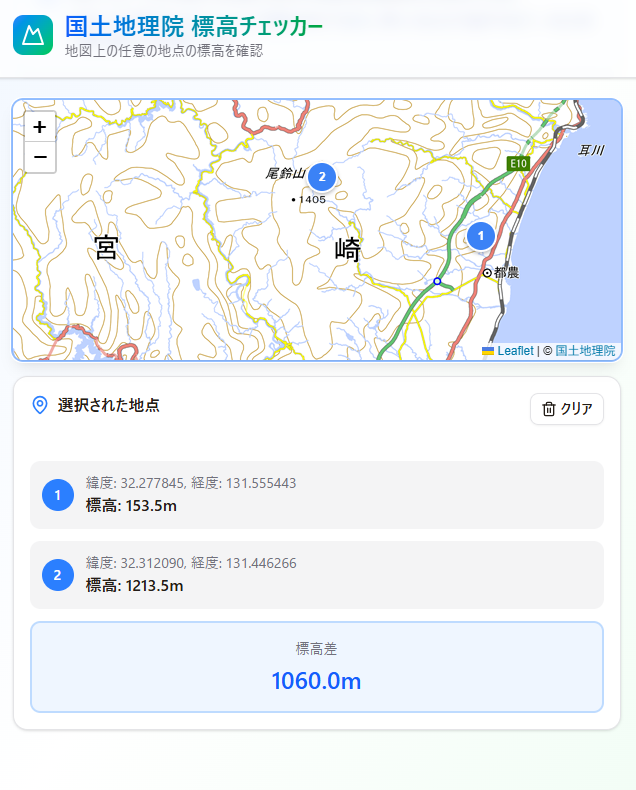Zoom out on the map
This screenshot has height=790, width=636.
39,157
